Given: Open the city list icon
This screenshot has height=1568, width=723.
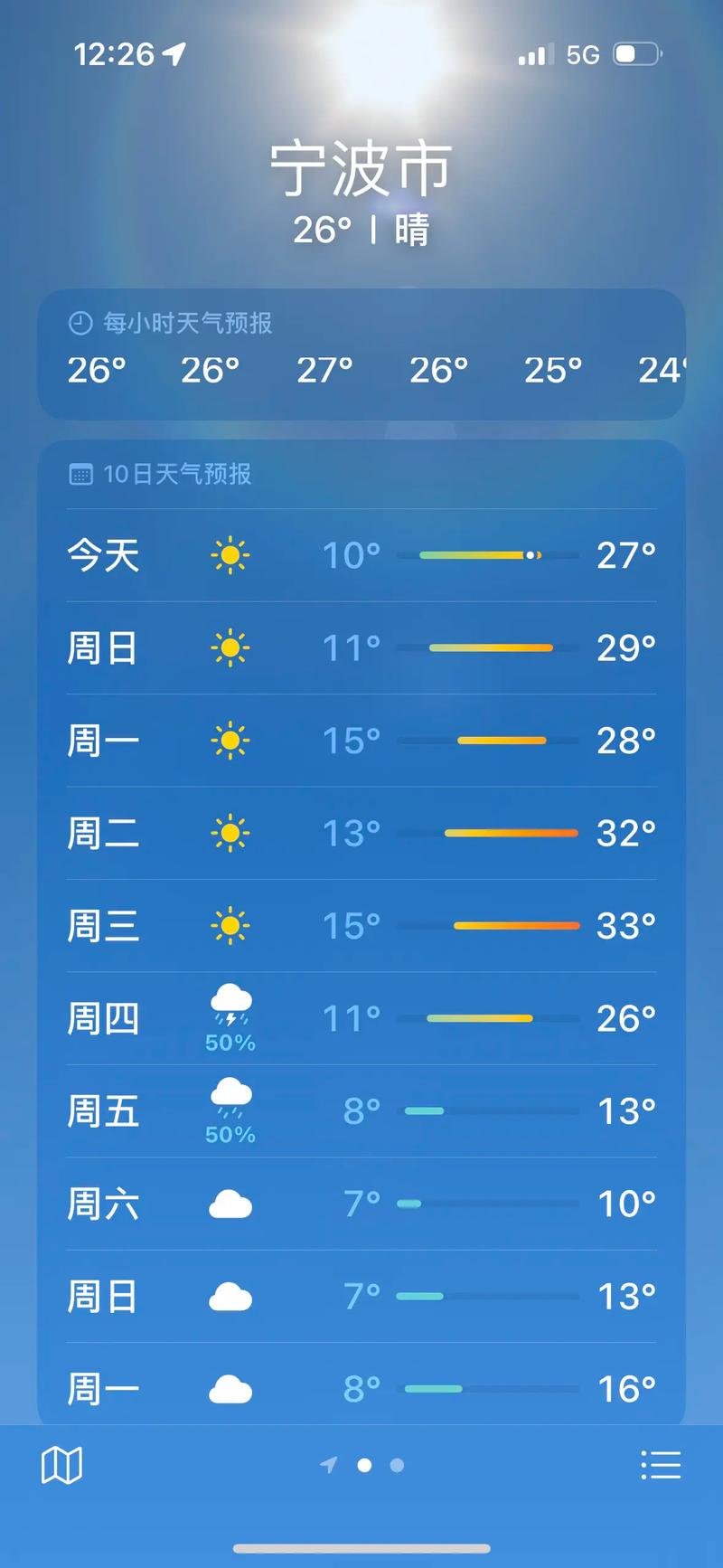Looking at the screenshot, I should tap(662, 1465).
